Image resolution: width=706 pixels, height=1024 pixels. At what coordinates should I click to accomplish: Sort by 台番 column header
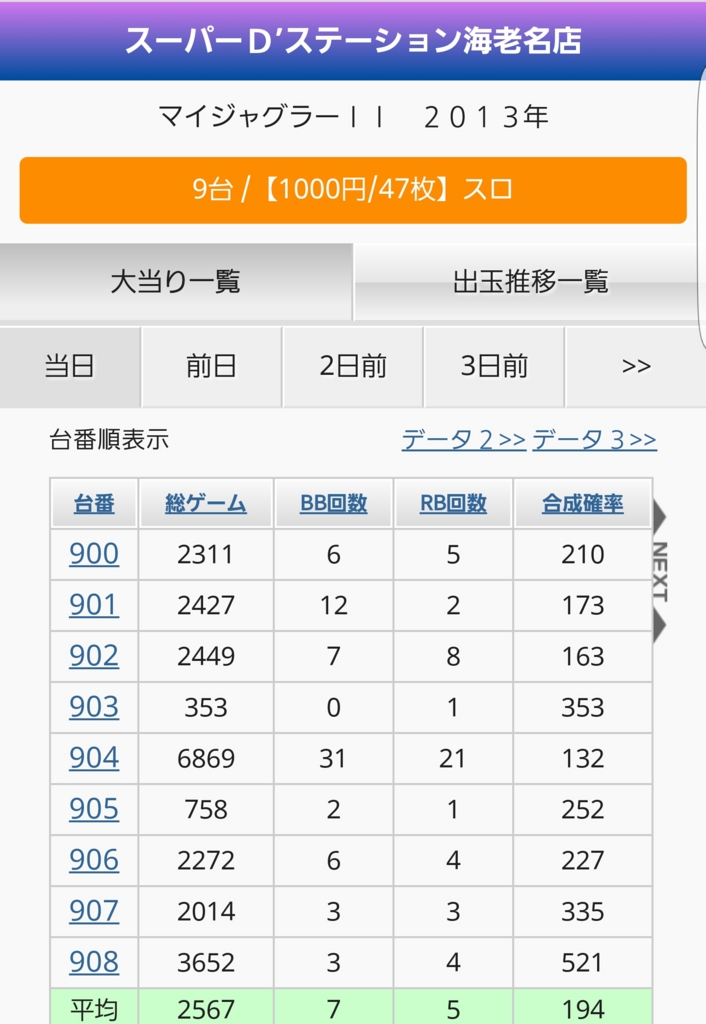94,504
